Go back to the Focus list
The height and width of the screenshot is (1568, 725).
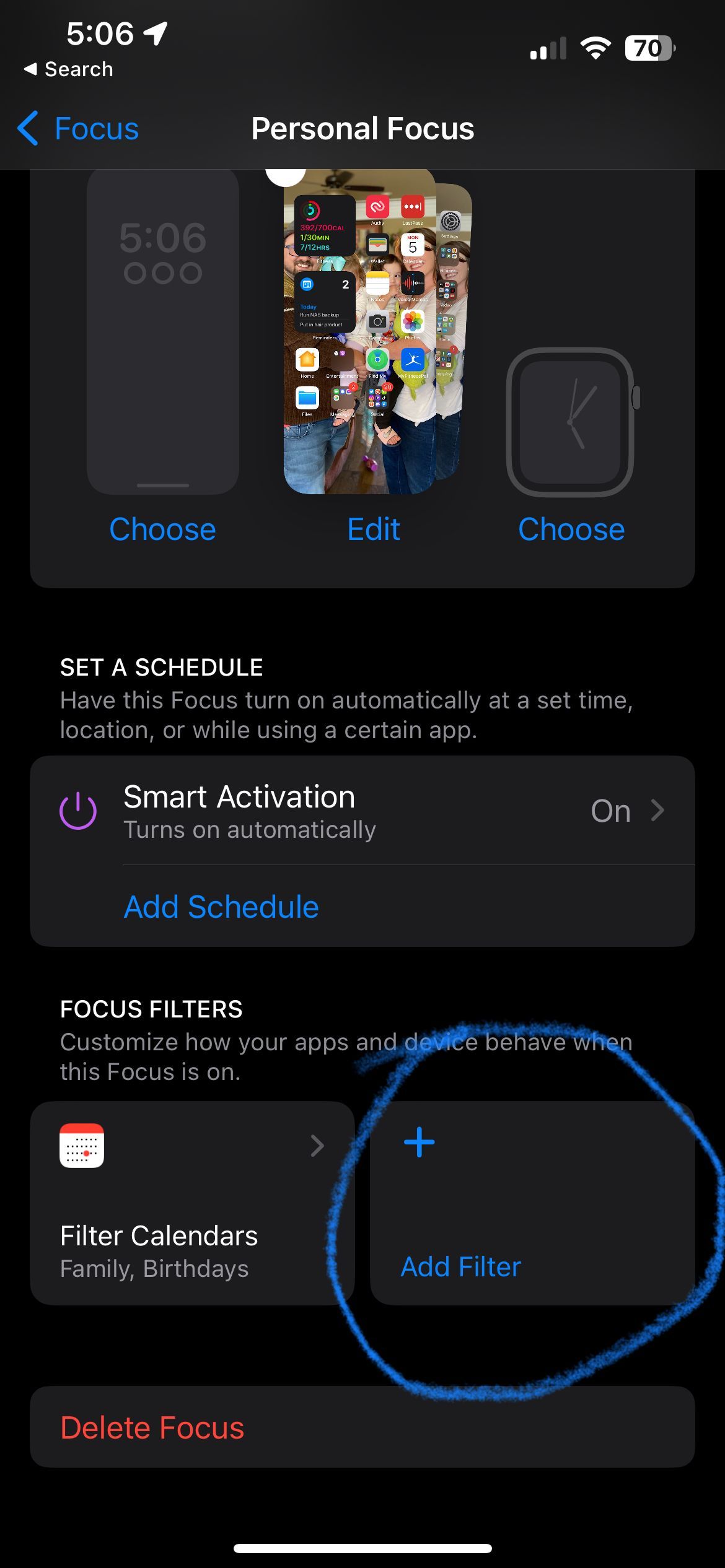coord(79,129)
